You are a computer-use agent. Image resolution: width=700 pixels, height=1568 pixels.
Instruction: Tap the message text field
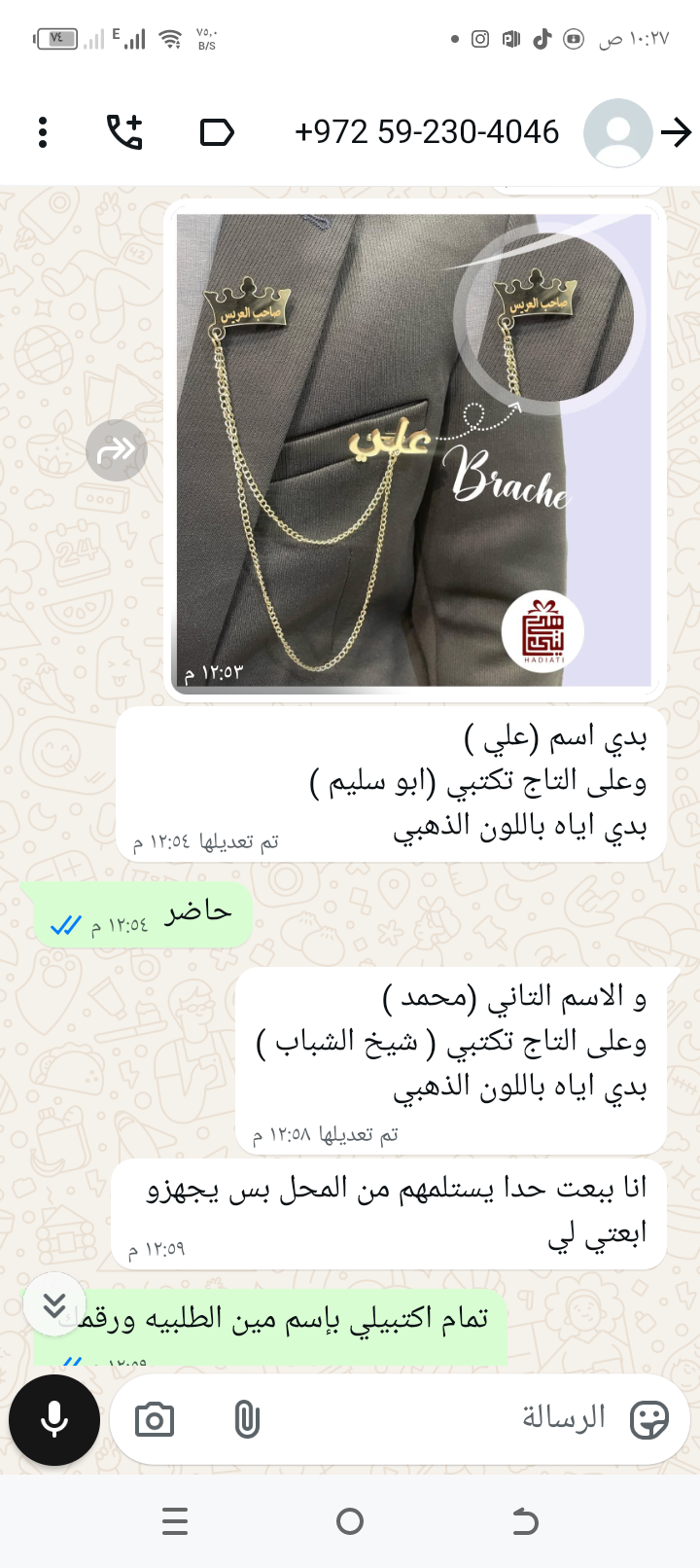pos(437,1418)
